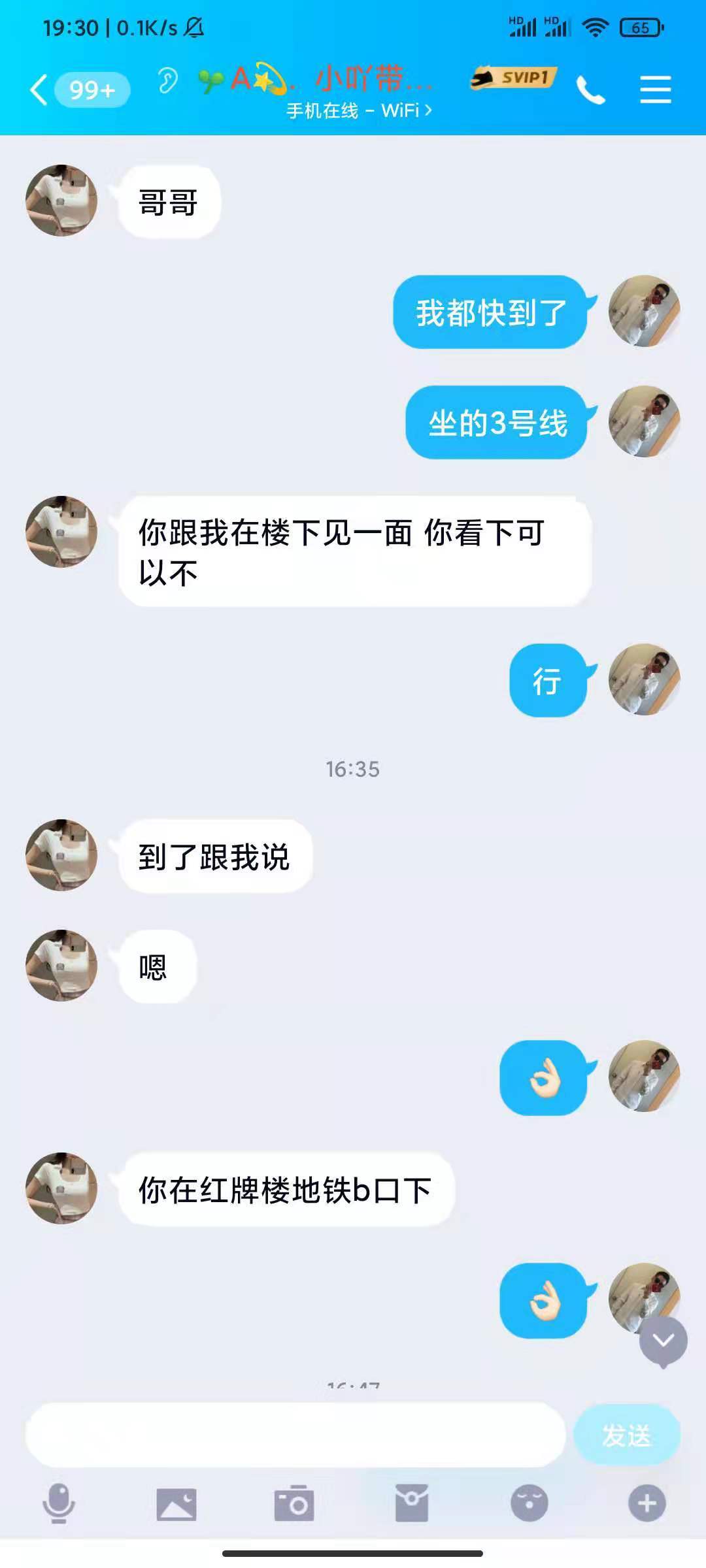Tap the SVIP1 badge next to the title
The height and width of the screenshot is (1568, 706).
[x=513, y=78]
